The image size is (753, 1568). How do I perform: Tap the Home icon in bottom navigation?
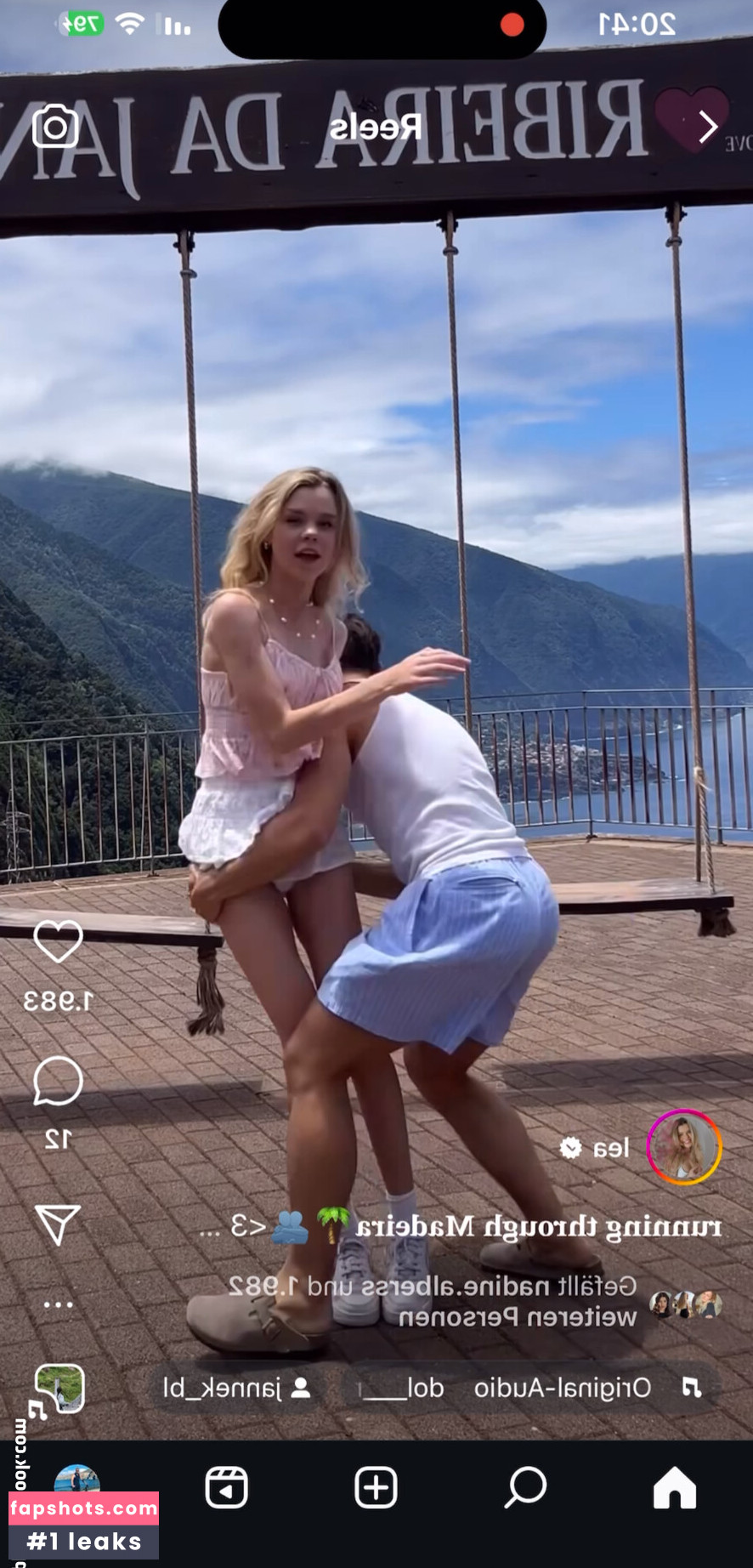(x=676, y=1487)
